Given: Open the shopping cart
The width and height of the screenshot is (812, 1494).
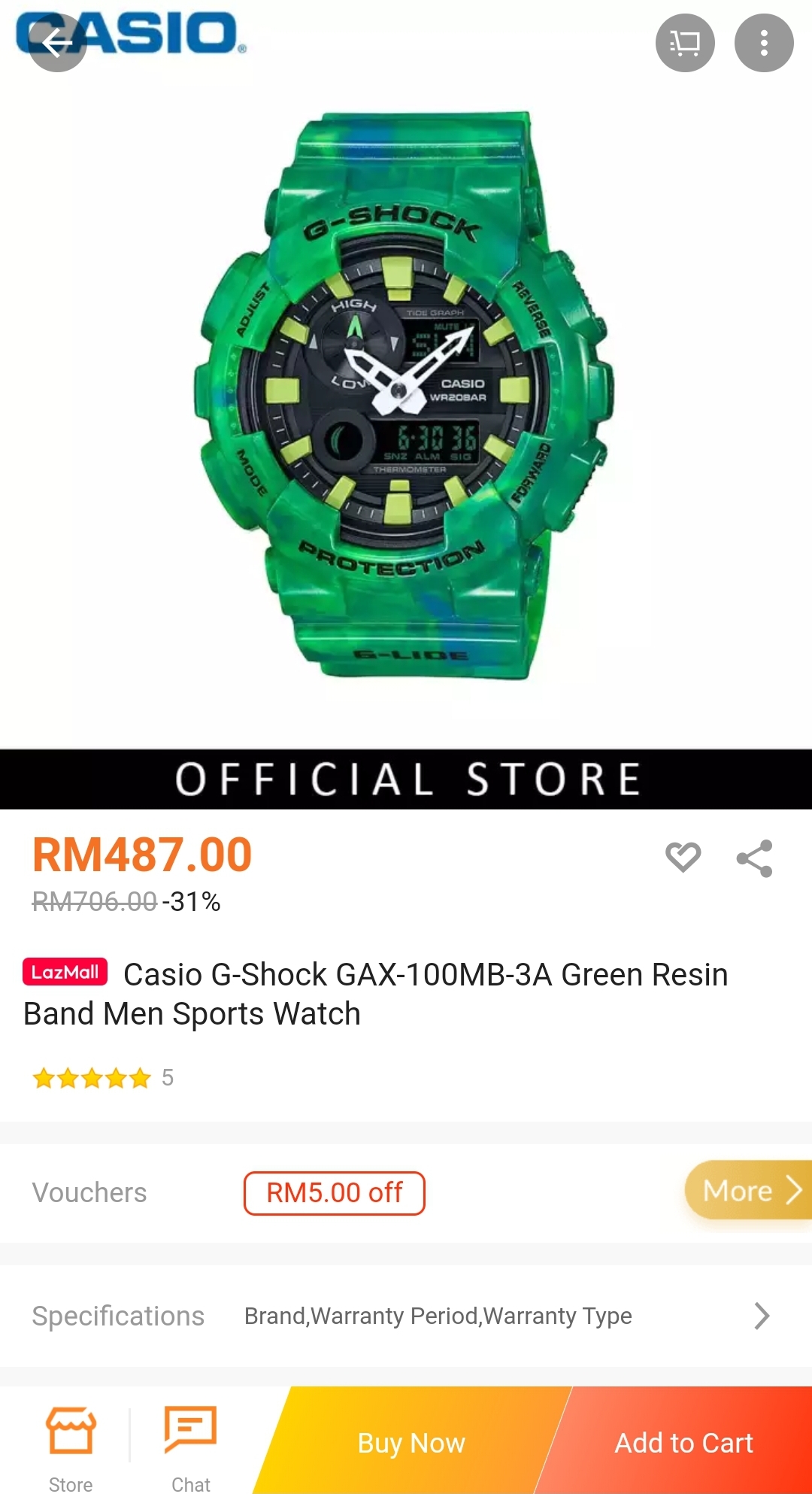Looking at the screenshot, I should coord(685,43).
